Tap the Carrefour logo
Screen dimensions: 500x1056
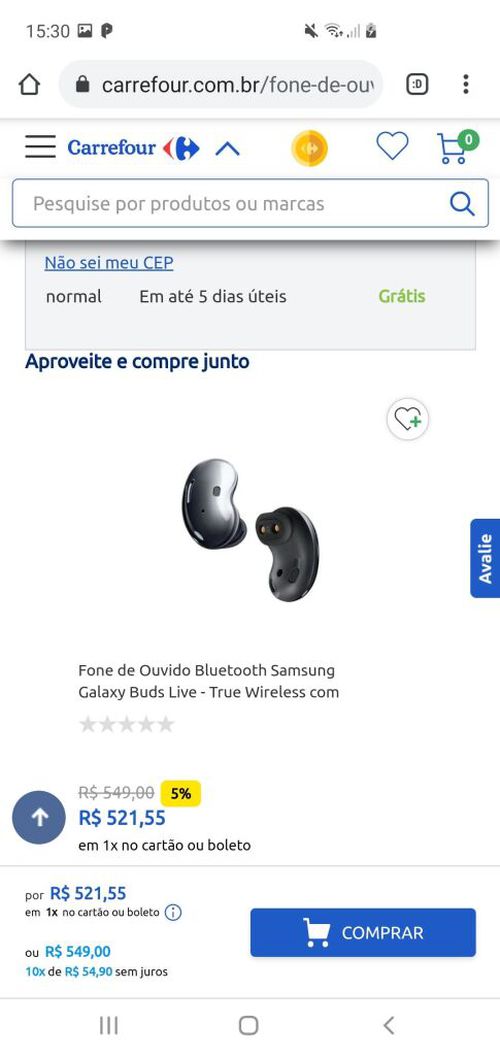133,148
